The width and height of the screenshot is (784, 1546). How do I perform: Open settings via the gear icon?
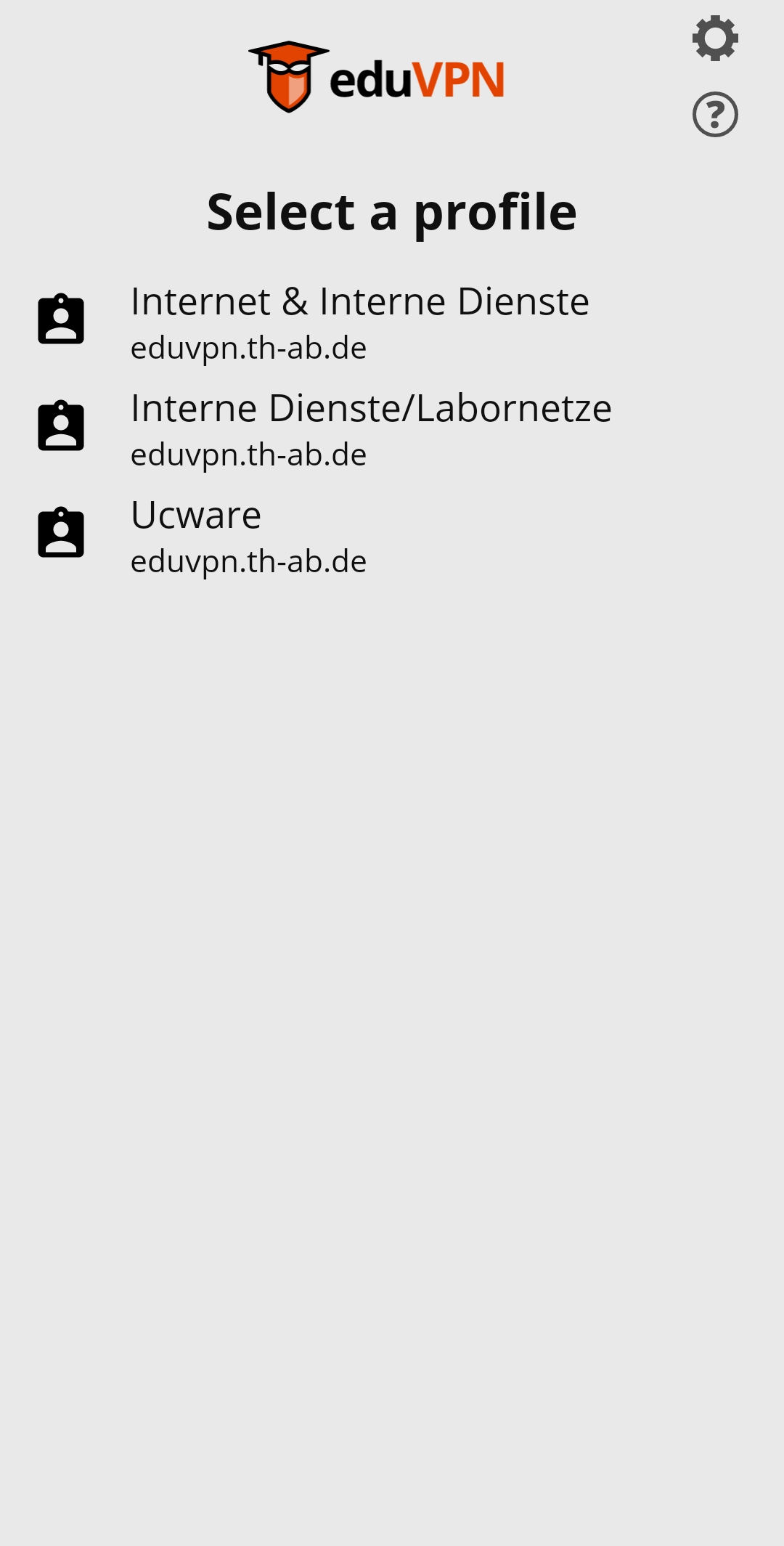715,38
